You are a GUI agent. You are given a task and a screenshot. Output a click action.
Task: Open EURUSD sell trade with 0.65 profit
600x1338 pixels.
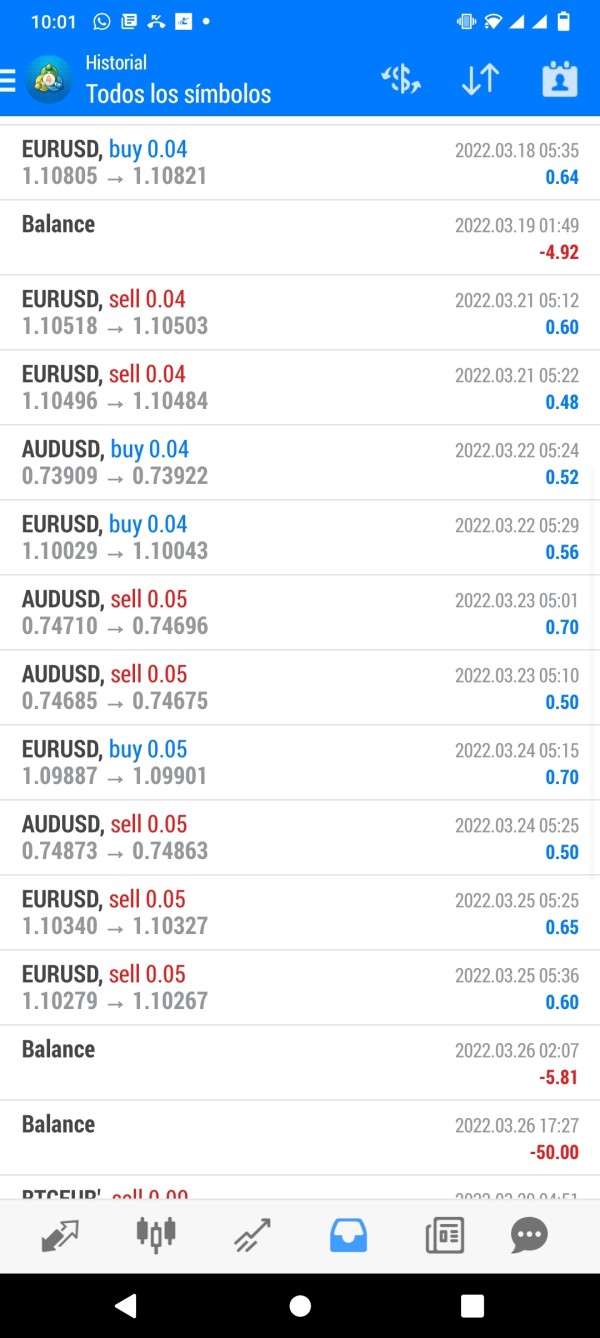(x=300, y=913)
